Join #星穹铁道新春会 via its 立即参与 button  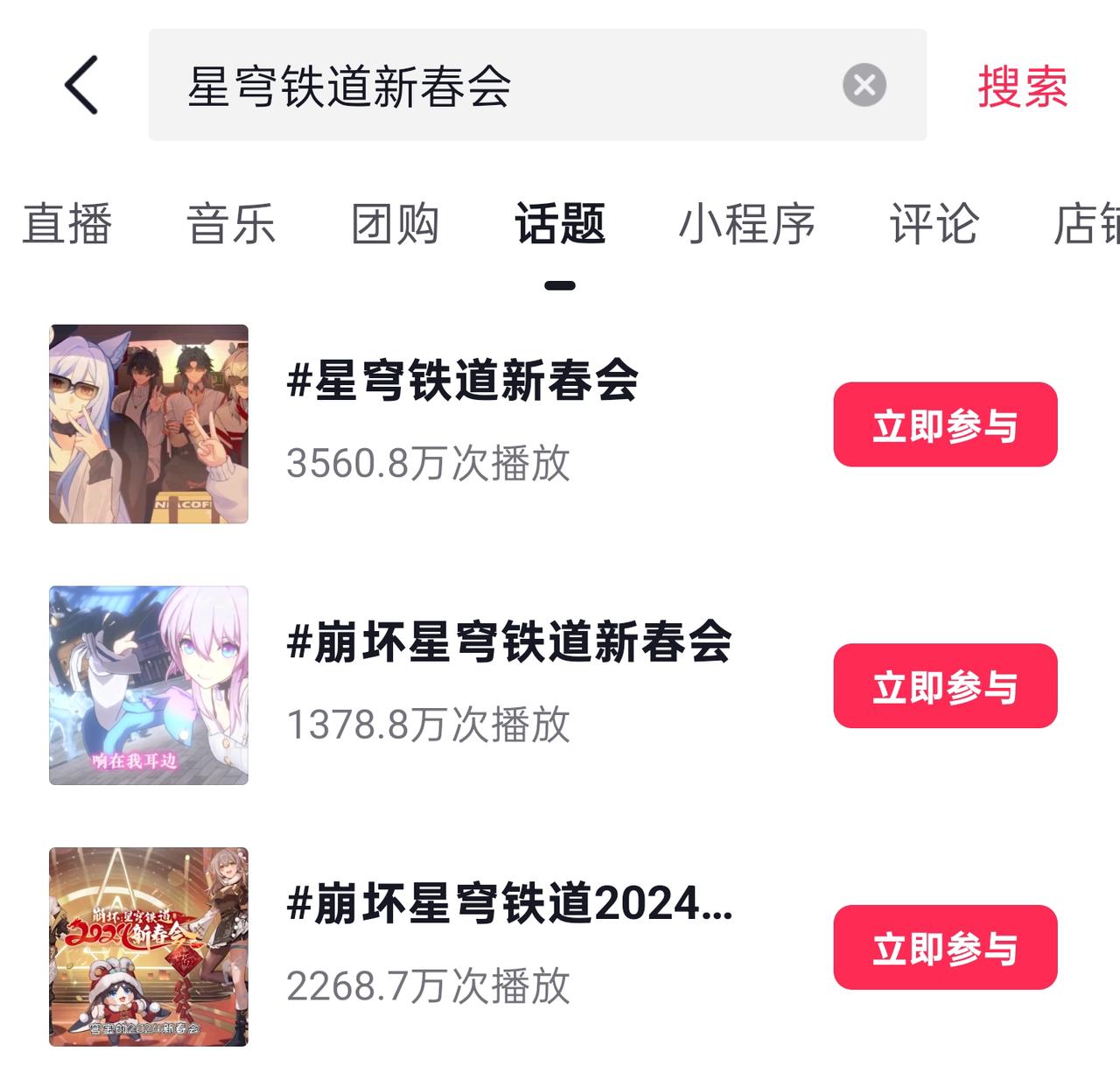tap(945, 424)
